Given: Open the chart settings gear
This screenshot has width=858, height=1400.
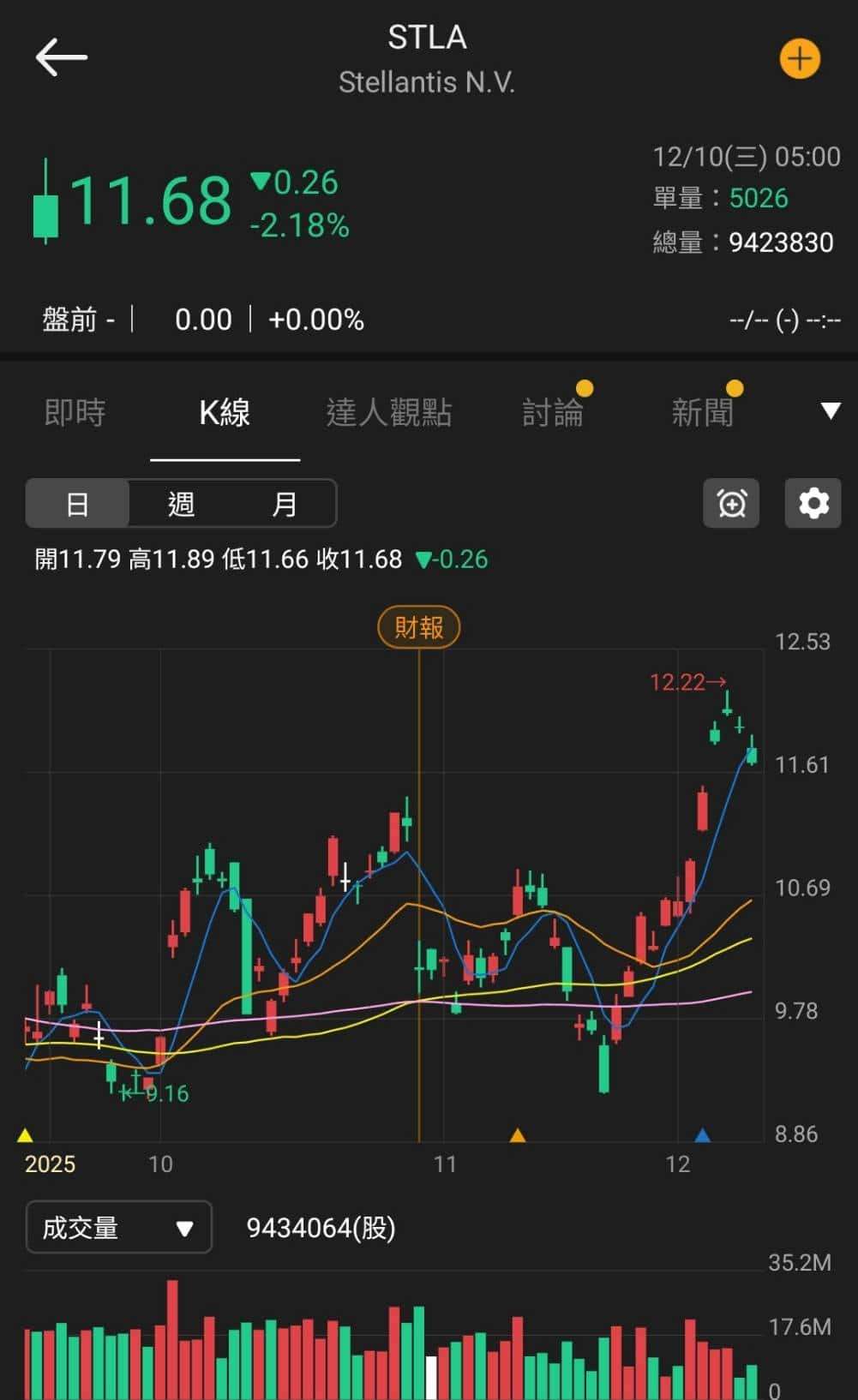Looking at the screenshot, I should pos(812,504).
